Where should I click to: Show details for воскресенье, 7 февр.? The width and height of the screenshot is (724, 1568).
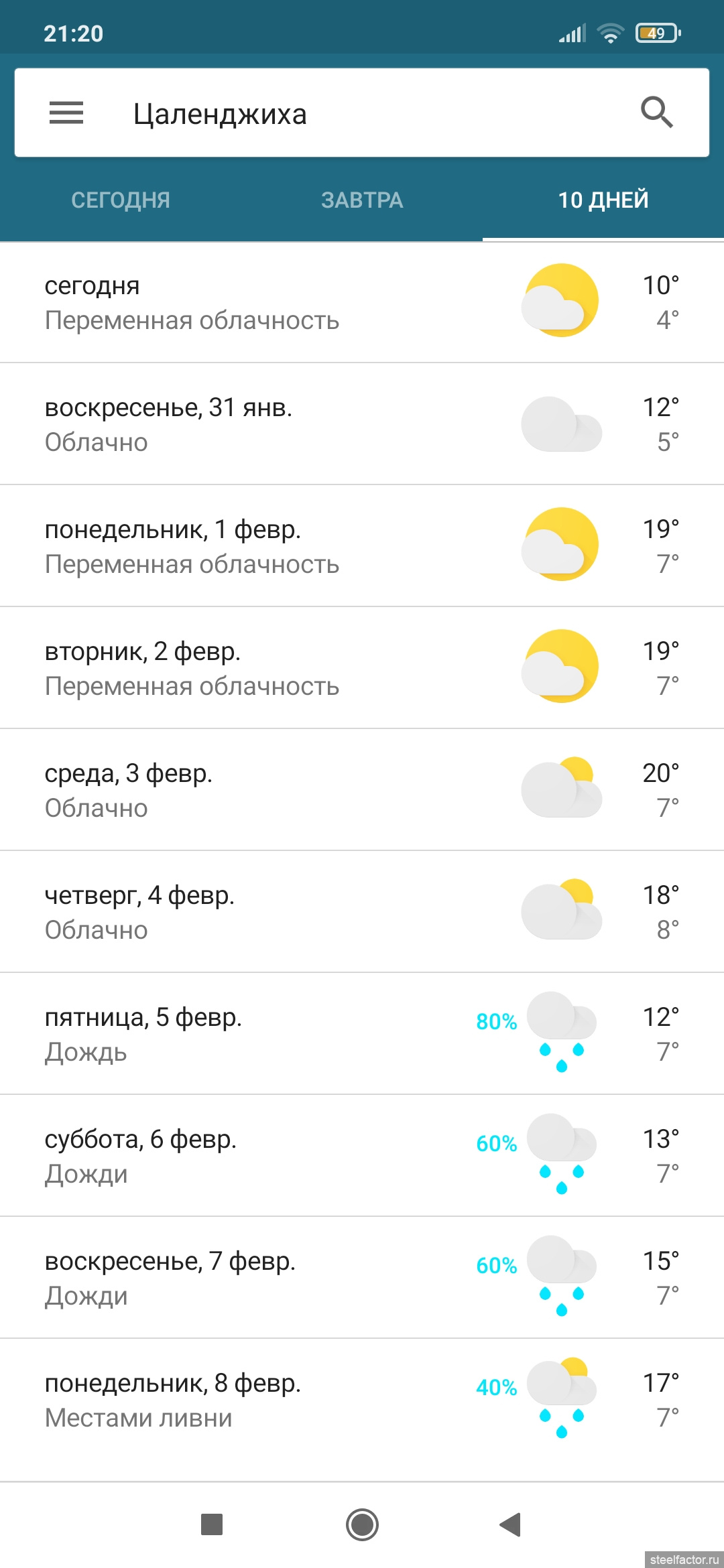[x=362, y=1278]
